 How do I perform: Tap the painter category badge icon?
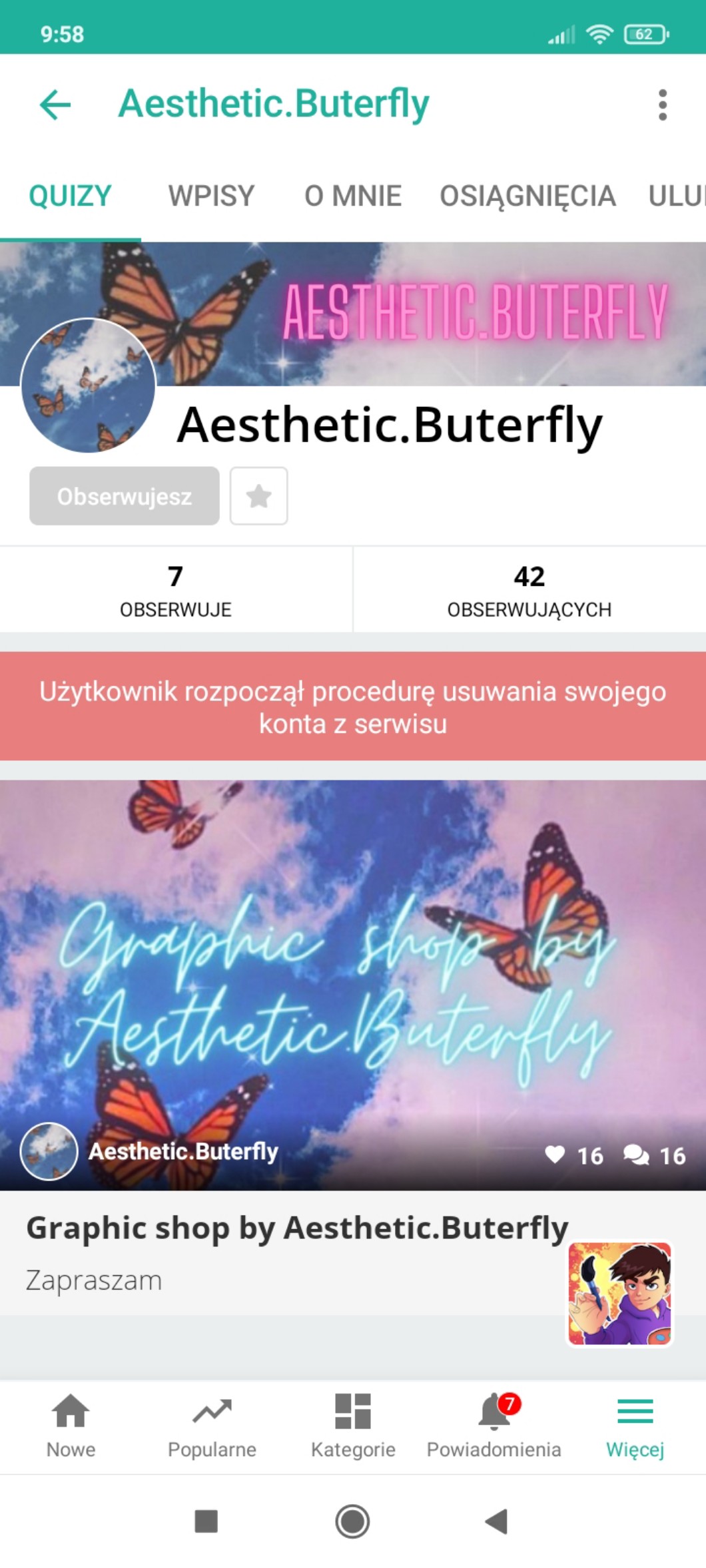(619, 1293)
